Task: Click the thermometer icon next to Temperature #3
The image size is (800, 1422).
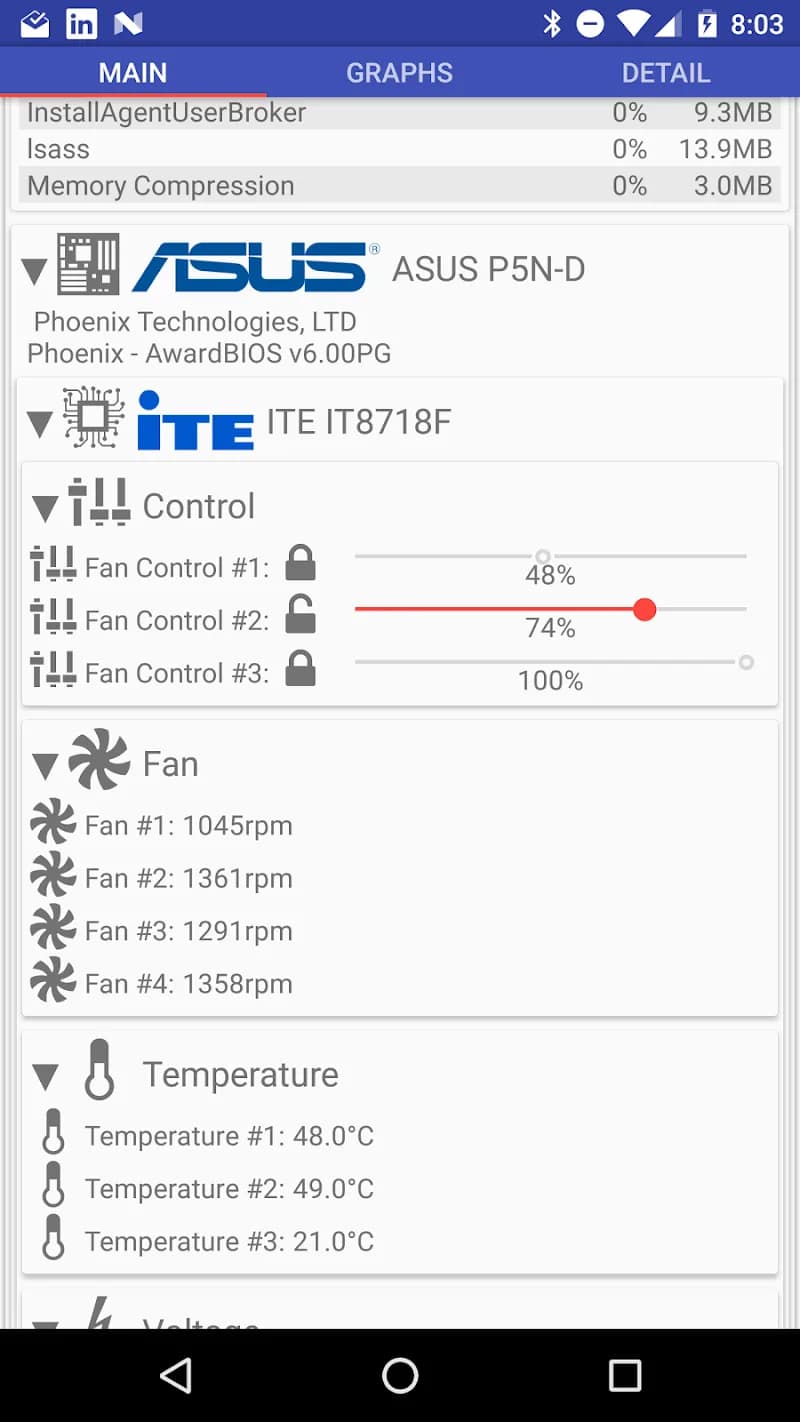Action: (x=53, y=1240)
